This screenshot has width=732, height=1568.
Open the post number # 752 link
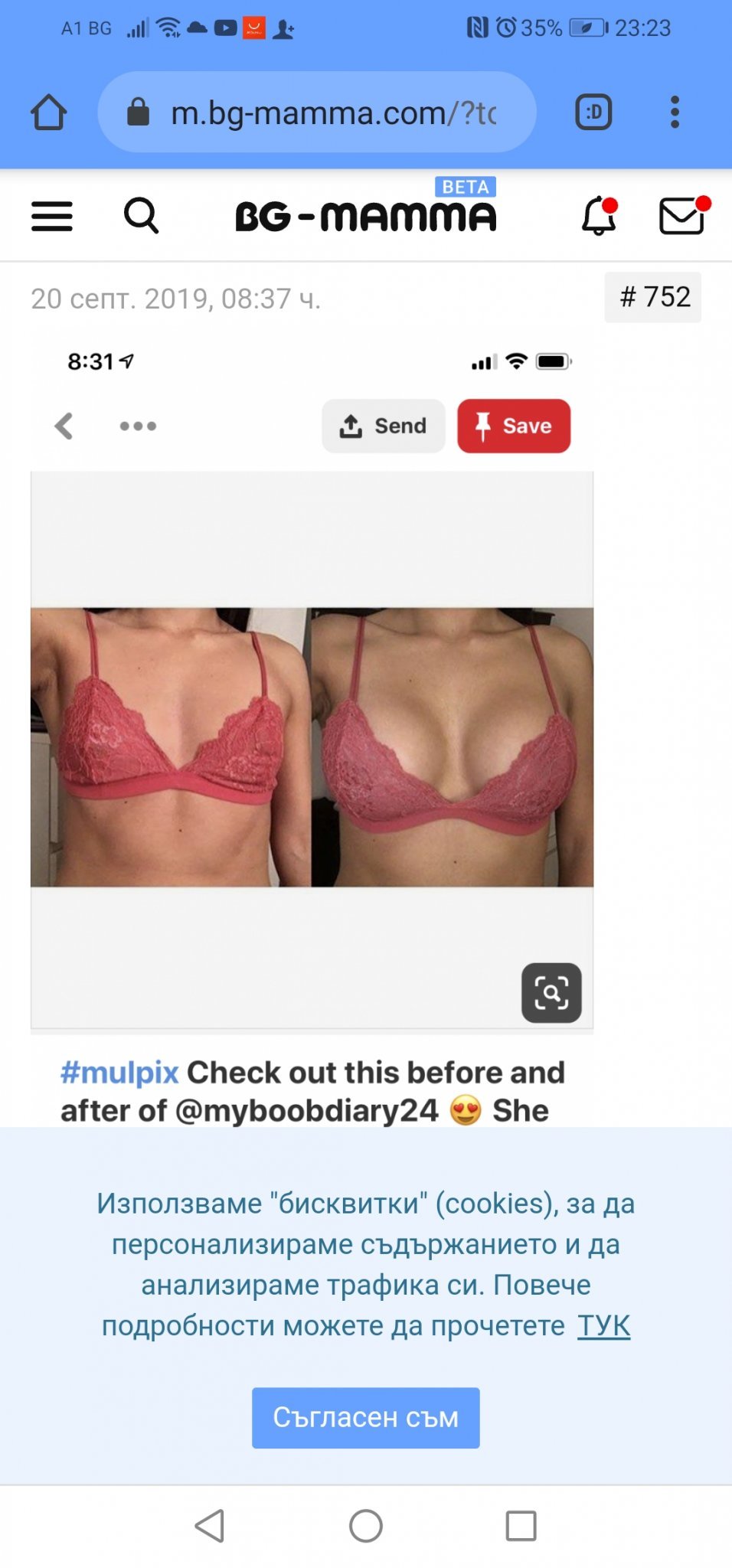(653, 297)
